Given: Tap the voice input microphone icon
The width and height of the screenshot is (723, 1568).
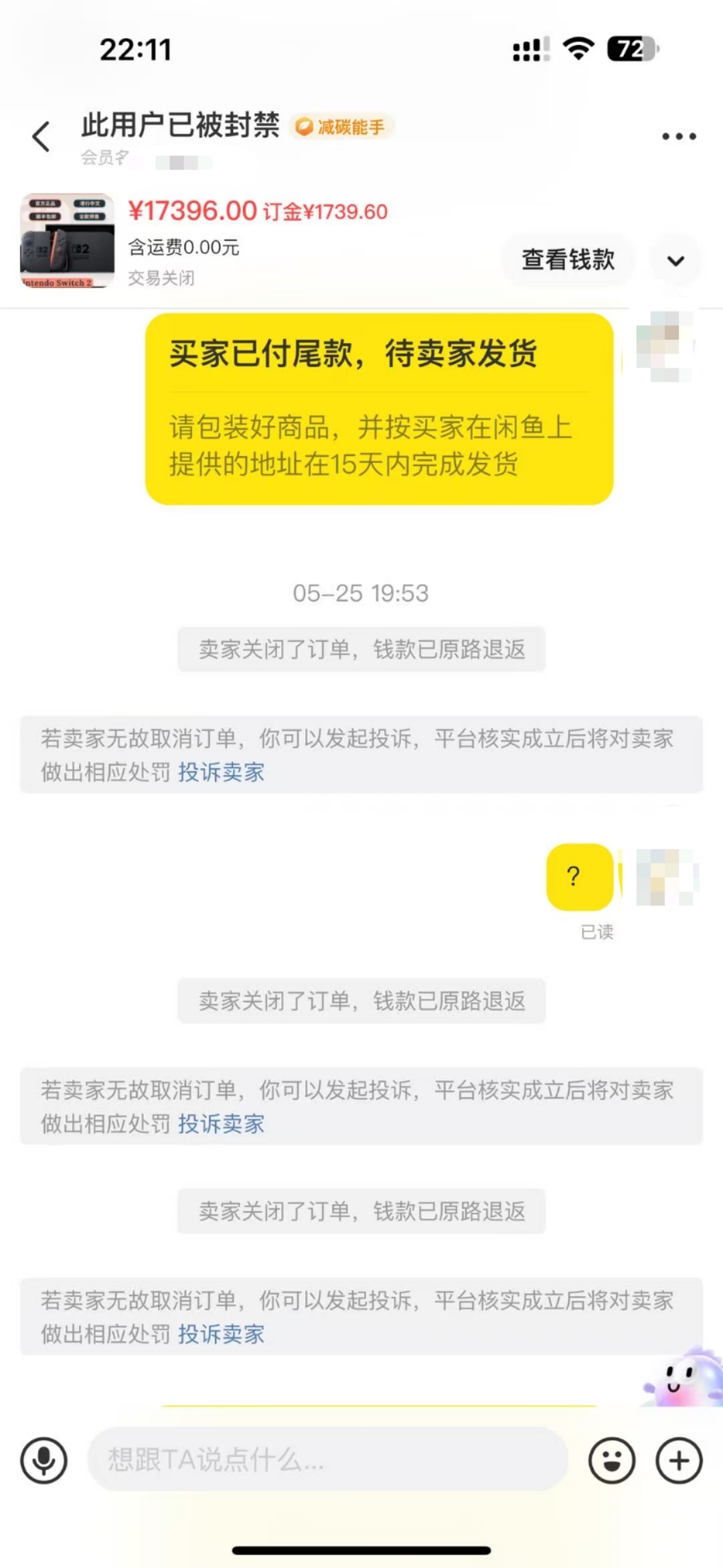Looking at the screenshot, I should tap(44, 1460).
